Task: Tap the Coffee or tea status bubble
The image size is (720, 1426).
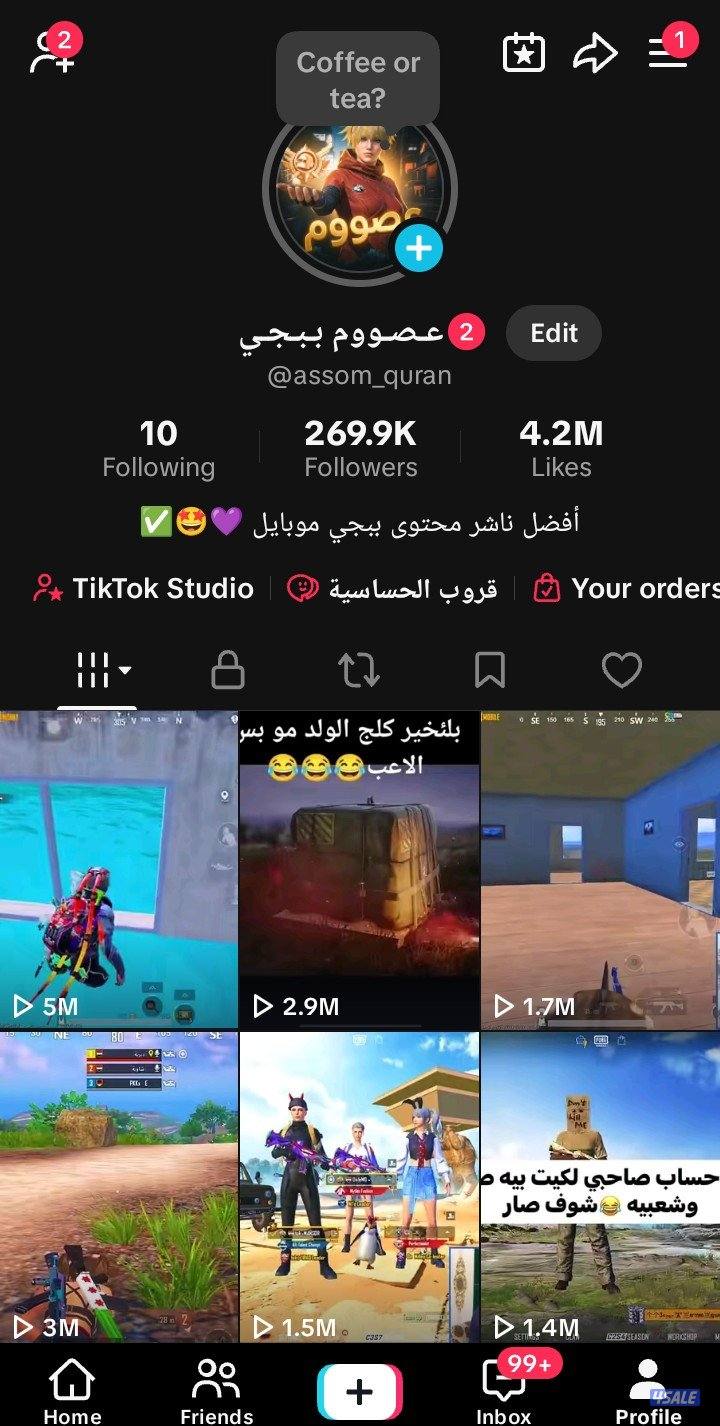Action: [x=357, y=80]
